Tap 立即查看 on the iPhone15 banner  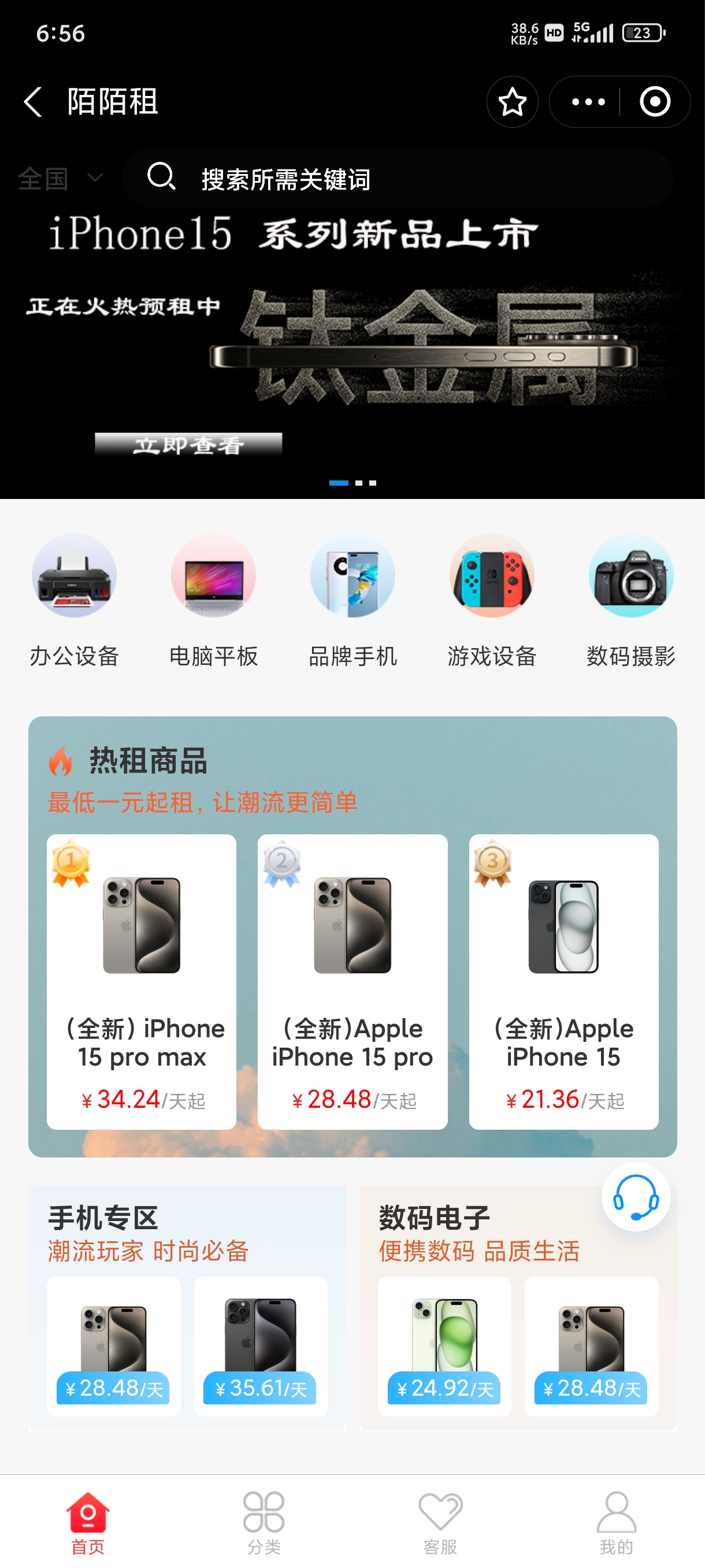coord(188,445)
